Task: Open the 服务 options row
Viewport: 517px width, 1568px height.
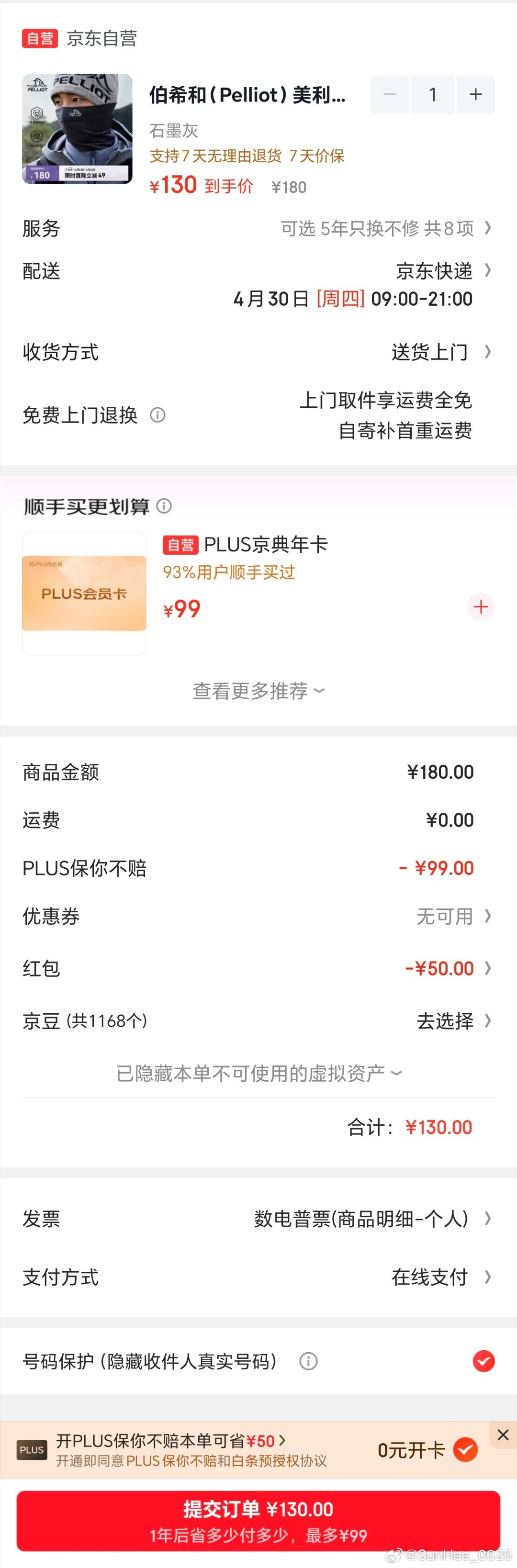Action: point(378,228)
